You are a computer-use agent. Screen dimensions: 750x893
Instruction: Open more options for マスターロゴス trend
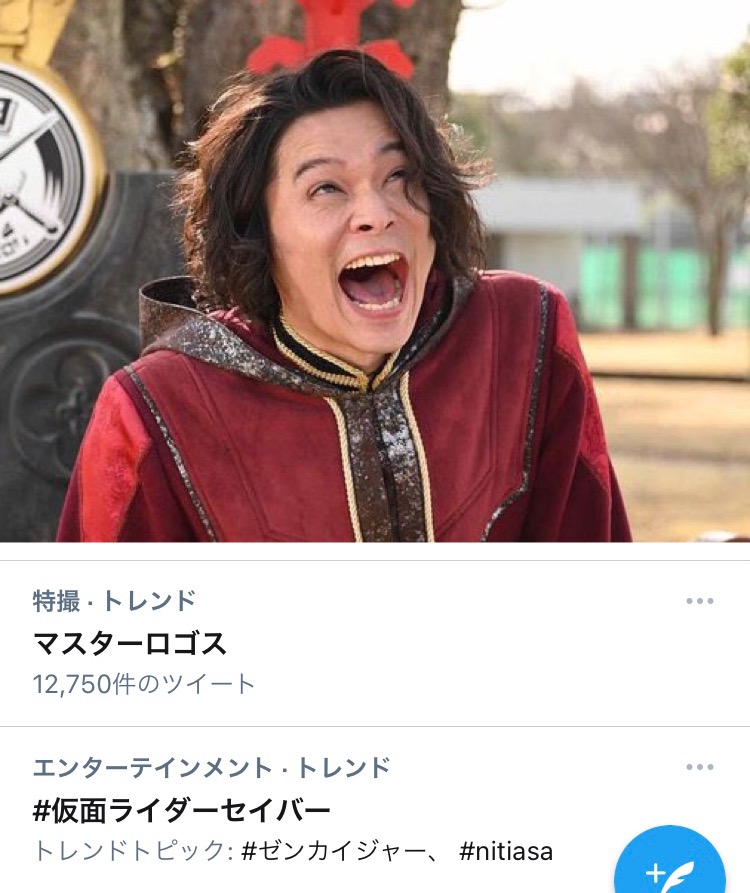pos(699,601)
